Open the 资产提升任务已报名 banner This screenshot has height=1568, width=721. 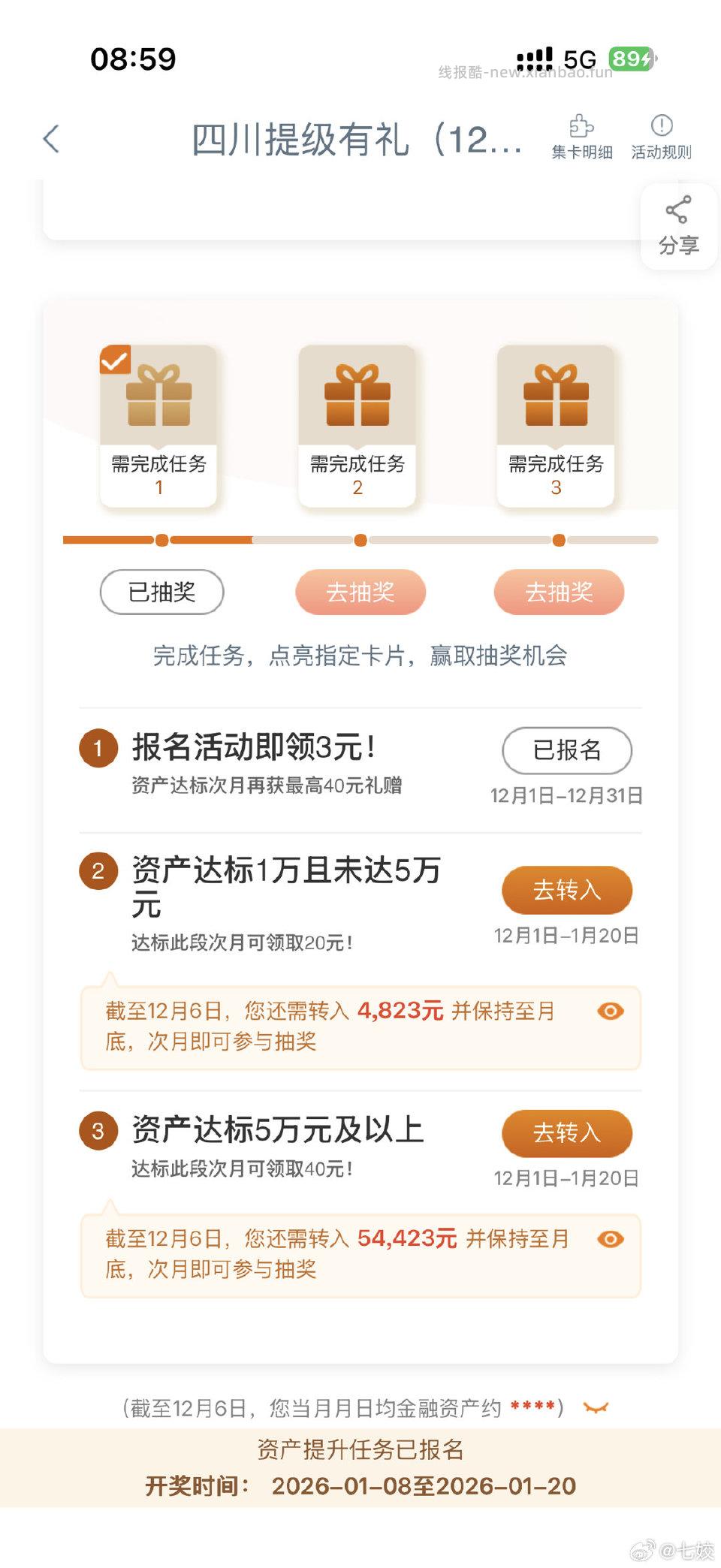[360, 1452]
